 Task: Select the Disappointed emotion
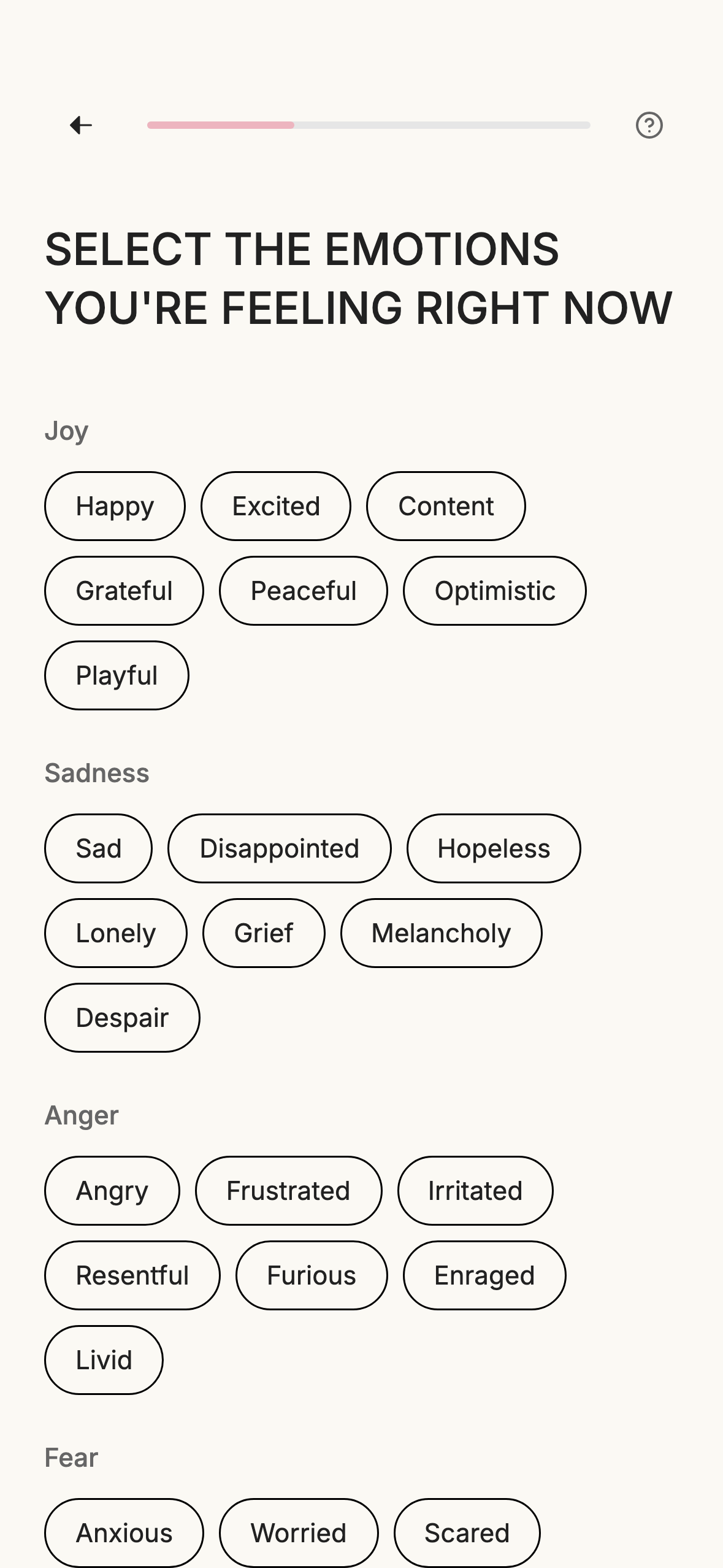click(x=279, y=848)
